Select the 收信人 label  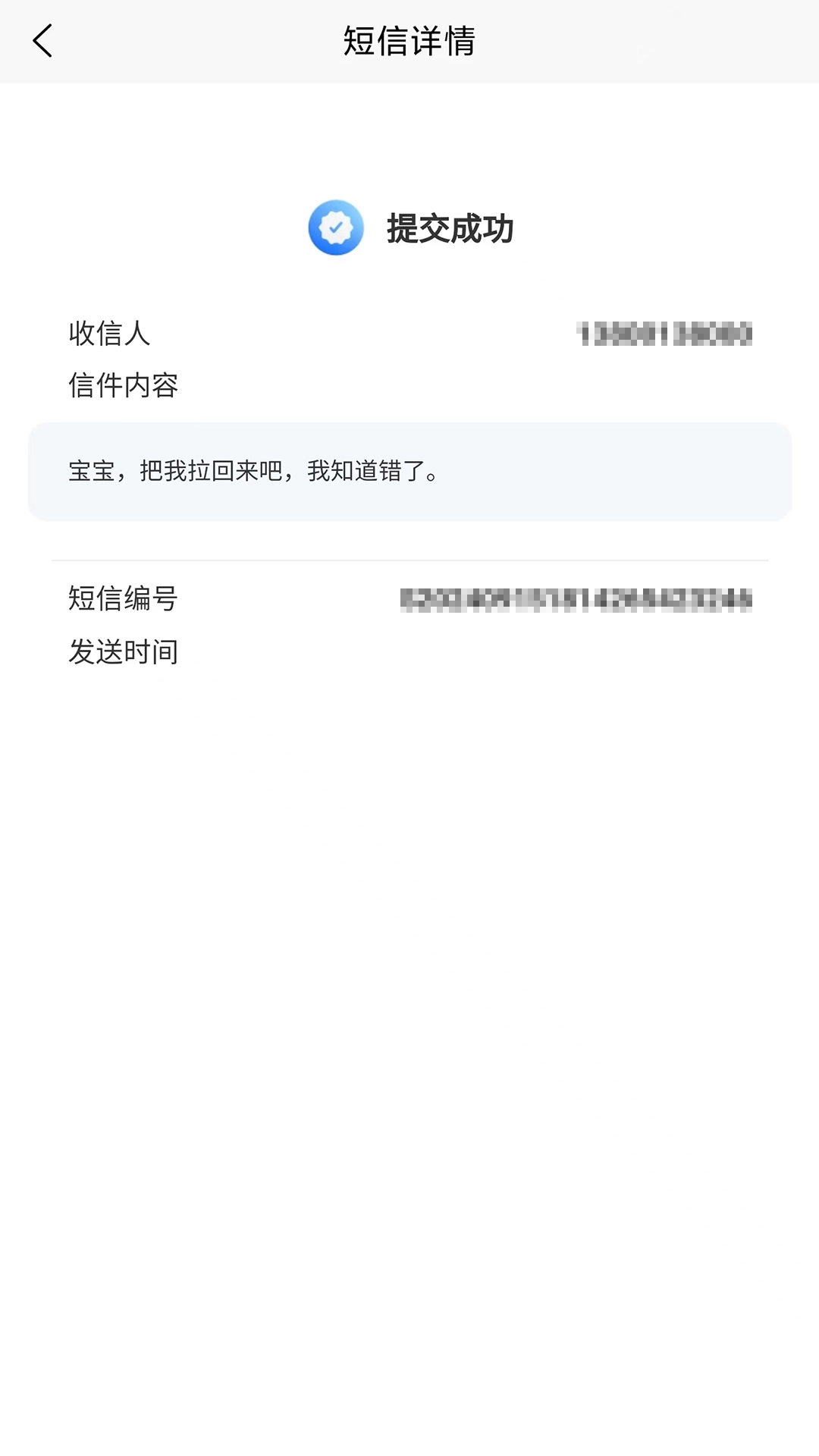click(109, 334)
